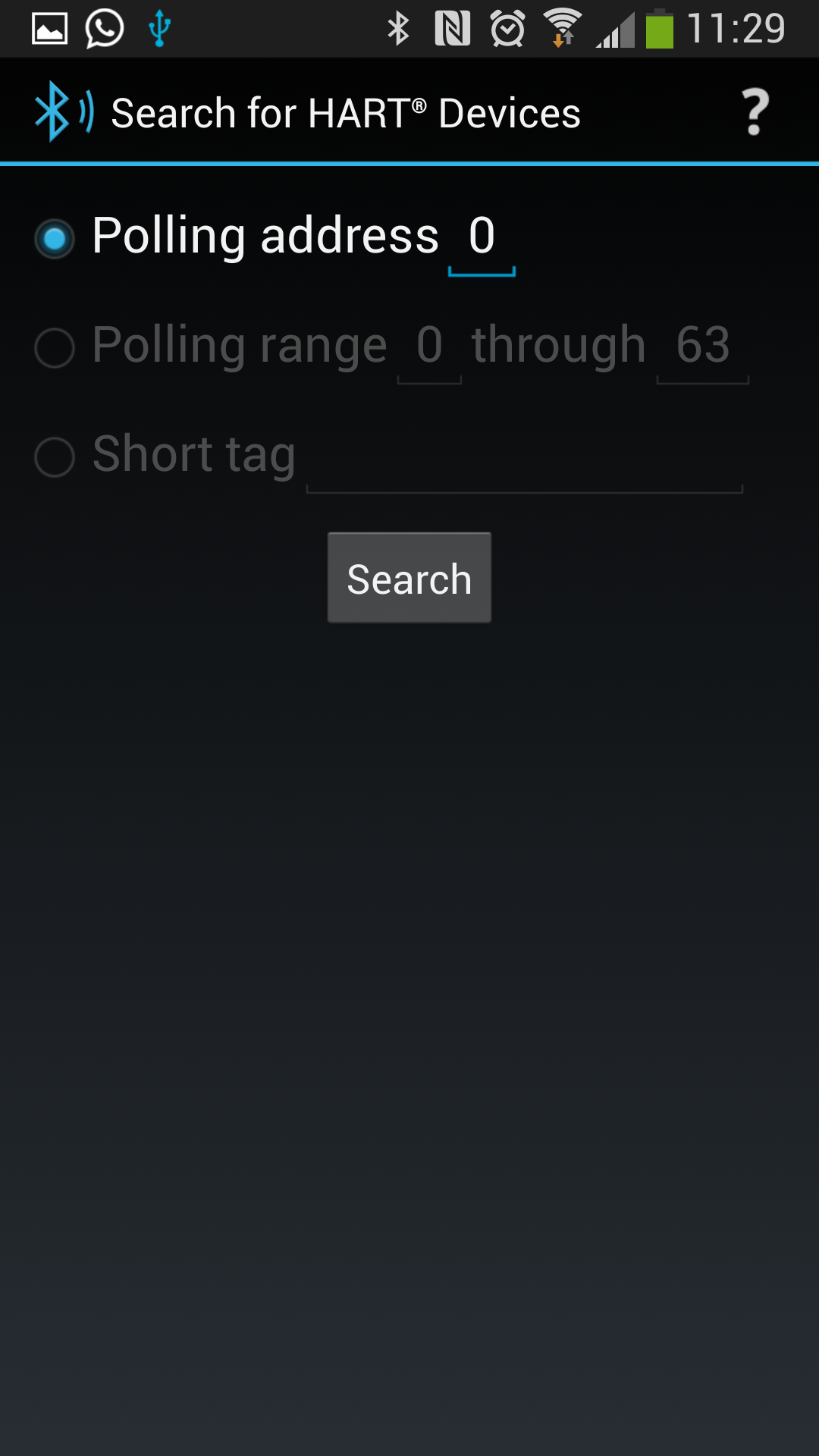Start the HART device search
The height and width of the screenshot is (1456, 819).
point(409,578)
